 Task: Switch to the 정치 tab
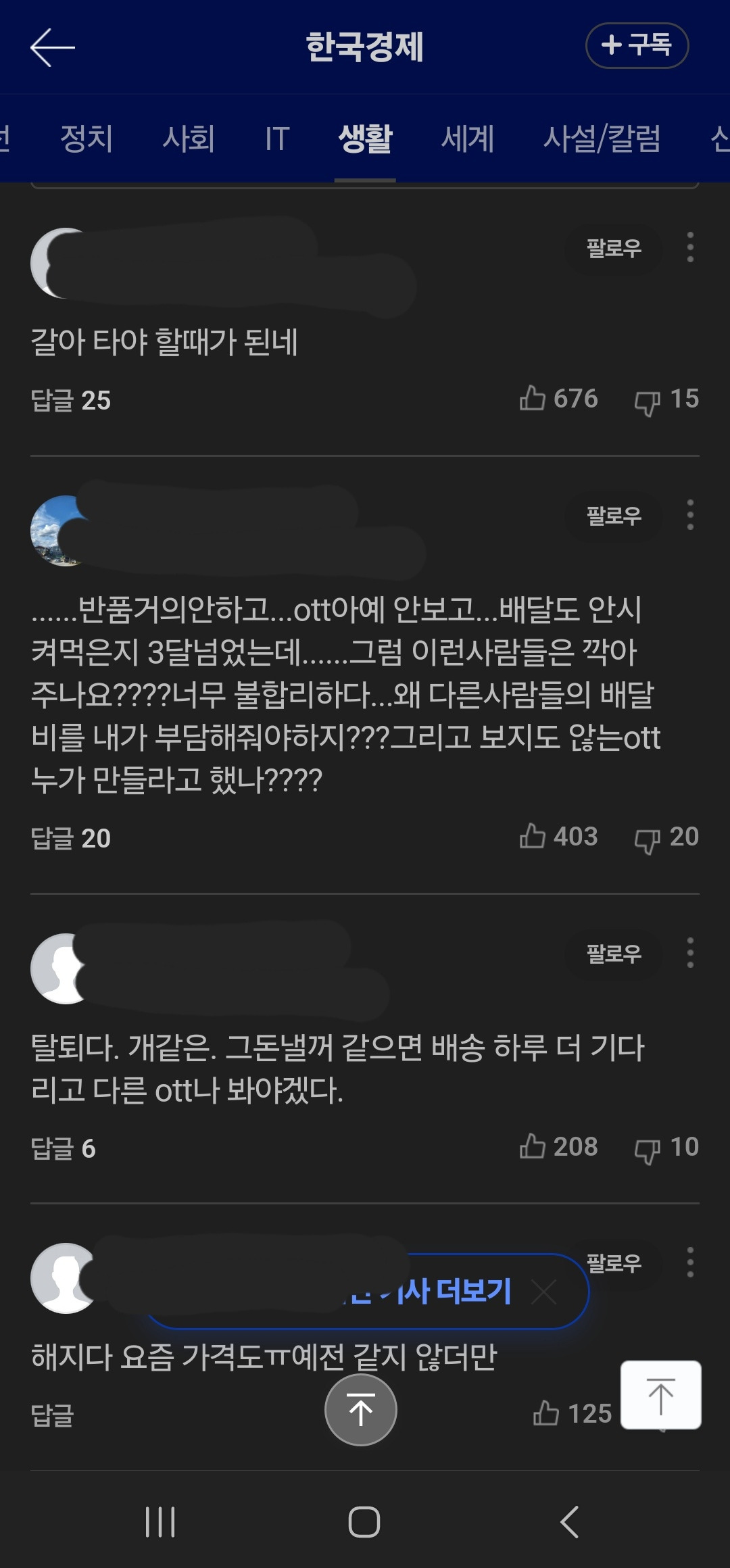[x=87, y=139]
